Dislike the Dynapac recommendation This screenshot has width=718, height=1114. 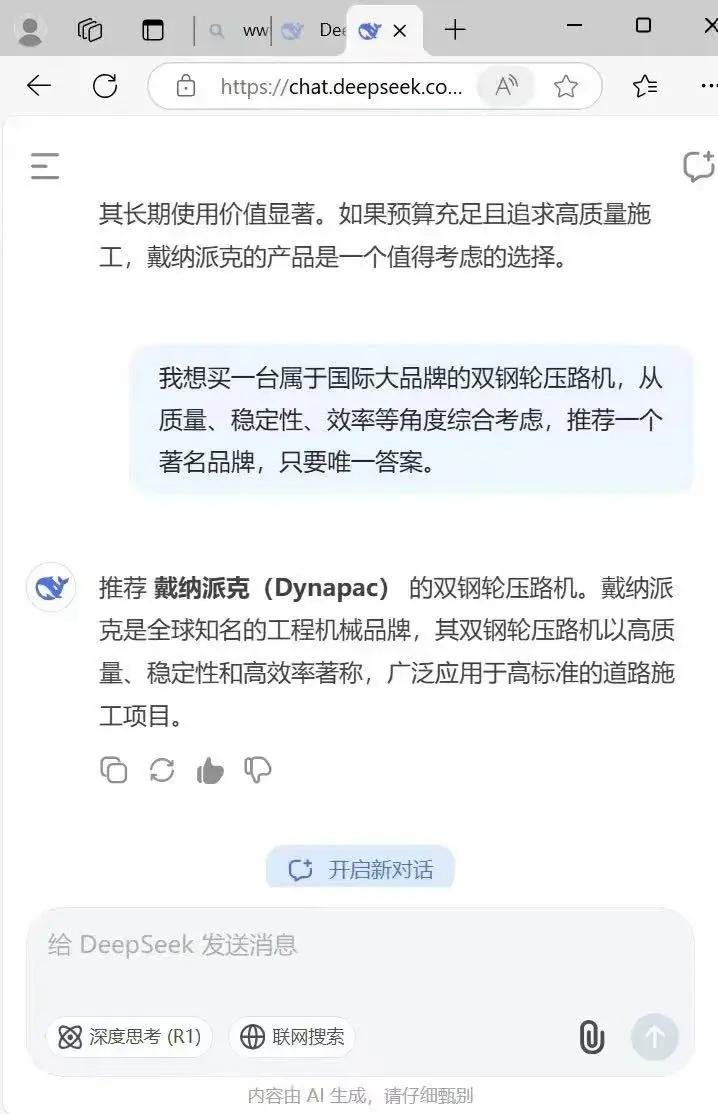[x=258, y=770]
